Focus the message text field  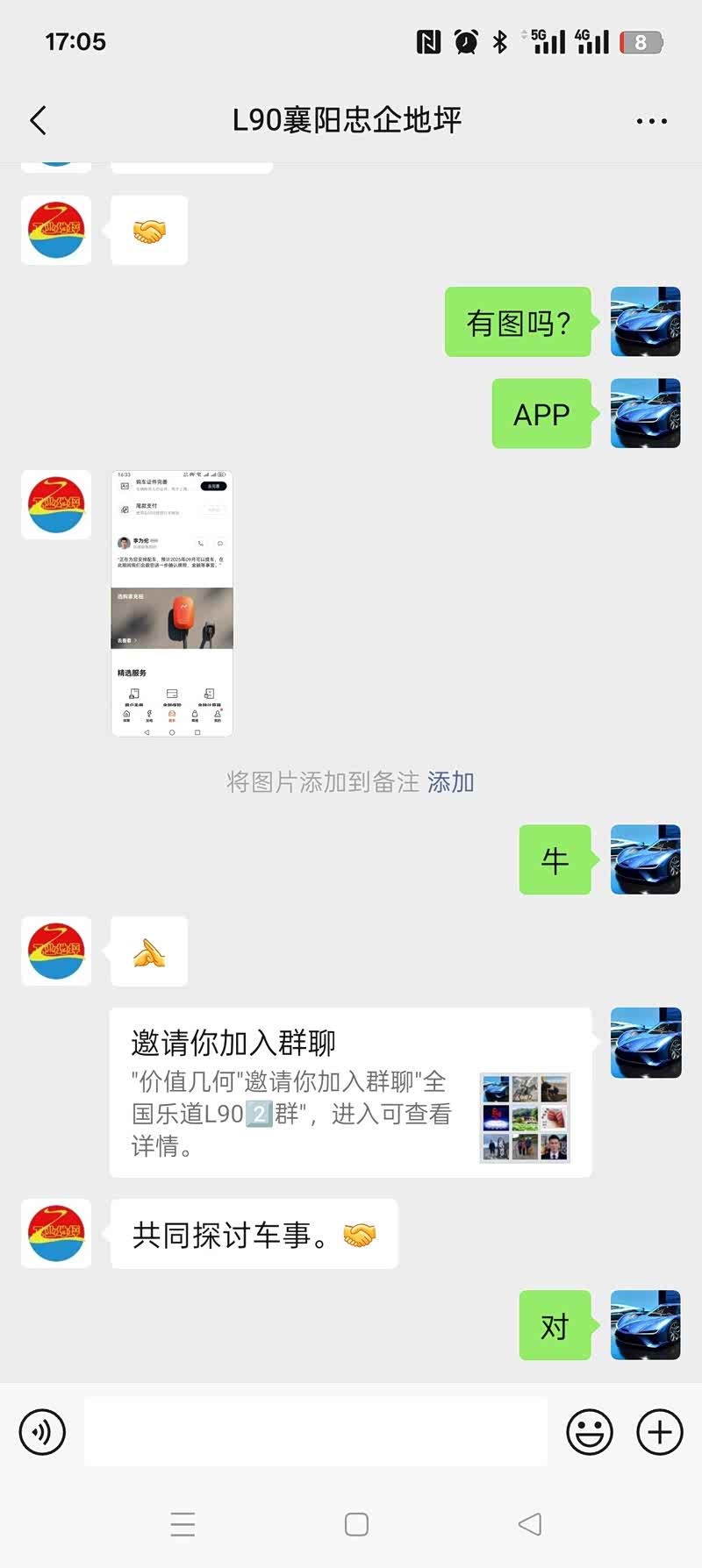click(316, 1432)
